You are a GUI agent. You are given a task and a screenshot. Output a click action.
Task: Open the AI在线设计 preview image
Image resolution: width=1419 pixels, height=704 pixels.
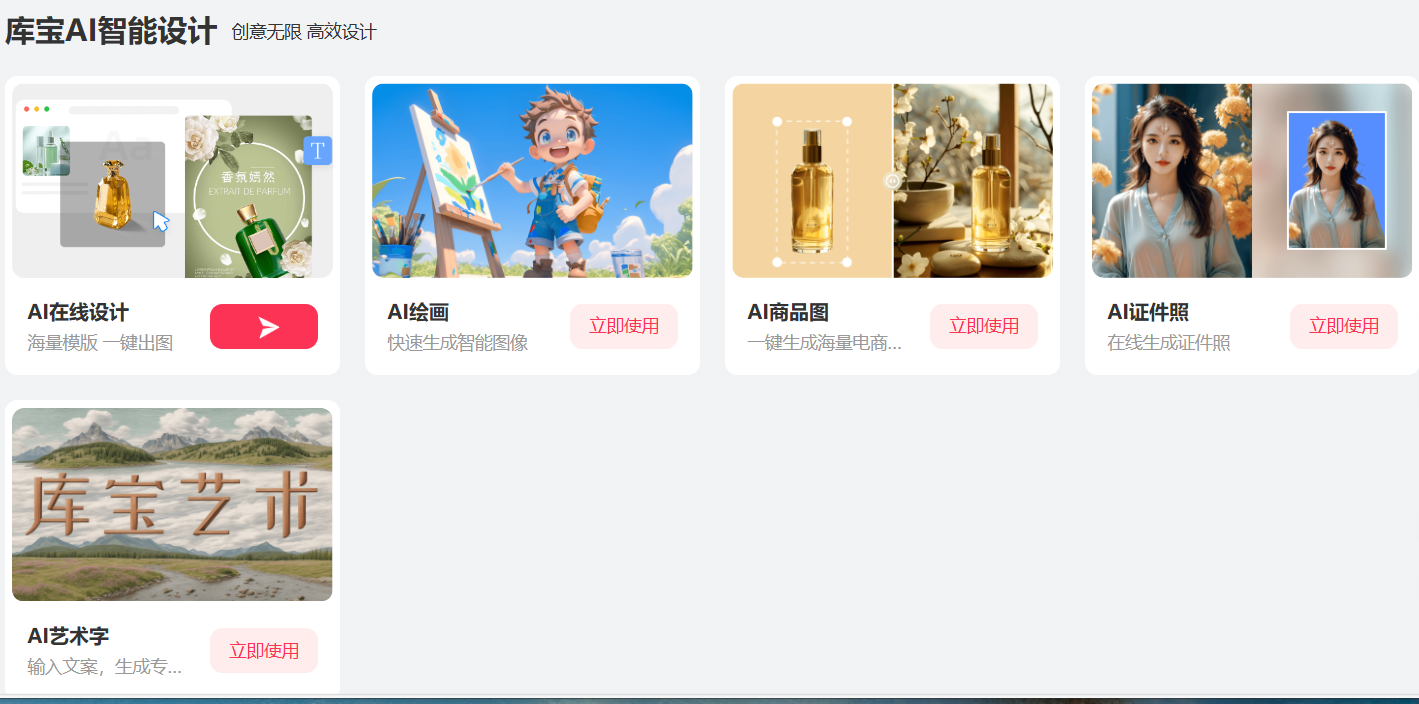[172, 181]
